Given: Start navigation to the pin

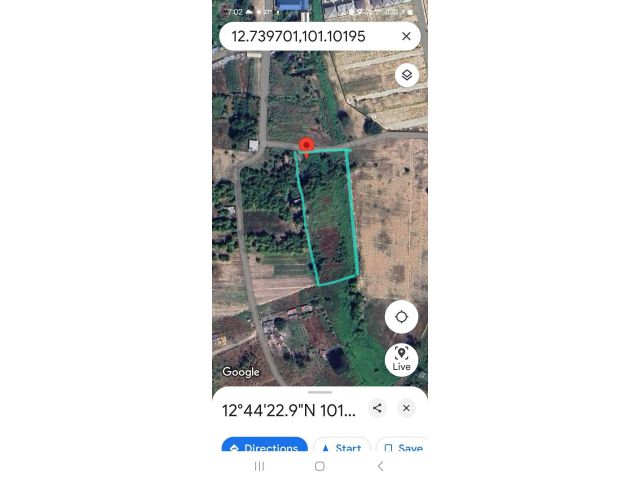Looking at the screenshot, I should coord(341,448).
